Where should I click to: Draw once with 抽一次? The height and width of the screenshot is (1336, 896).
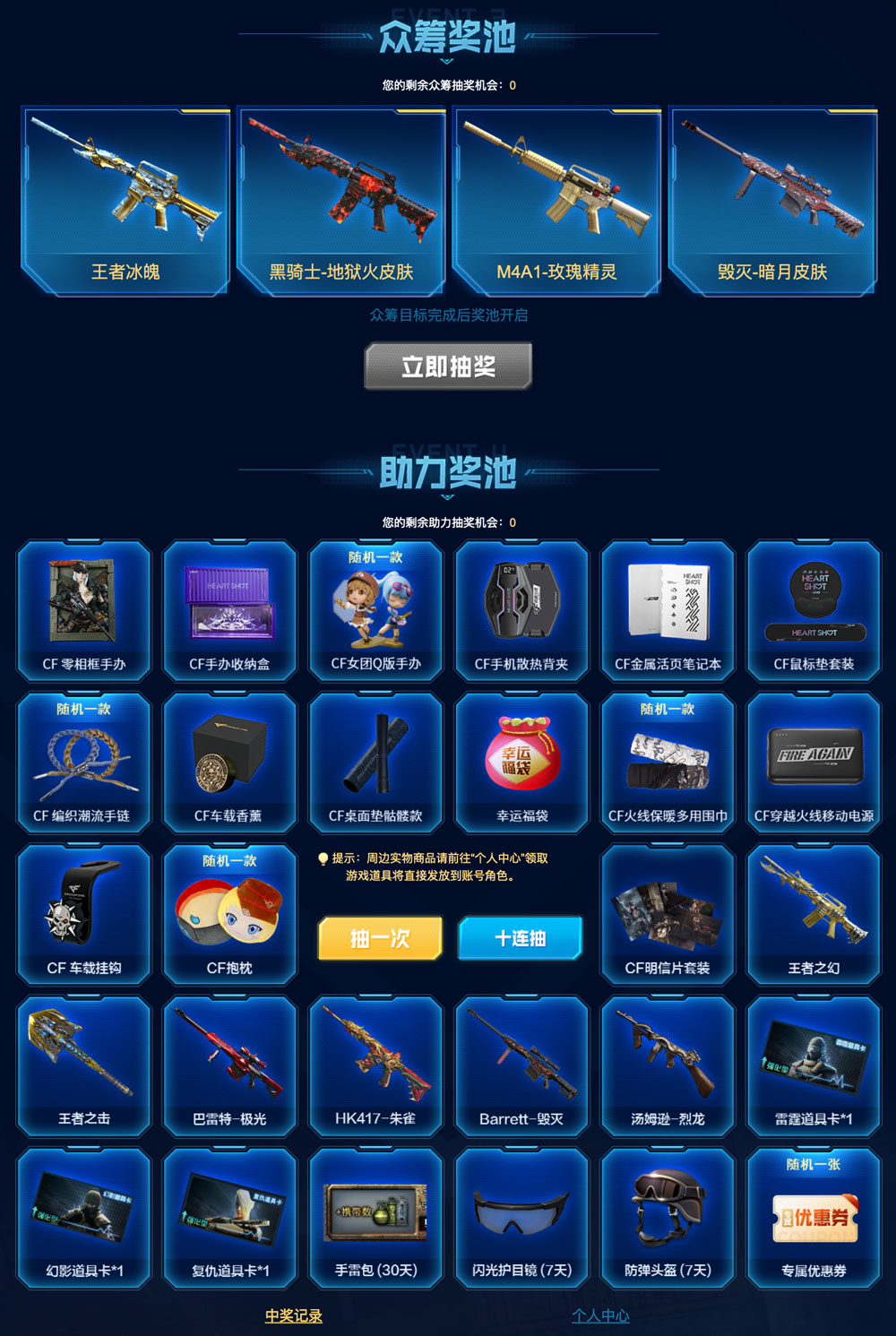(380, 938)
